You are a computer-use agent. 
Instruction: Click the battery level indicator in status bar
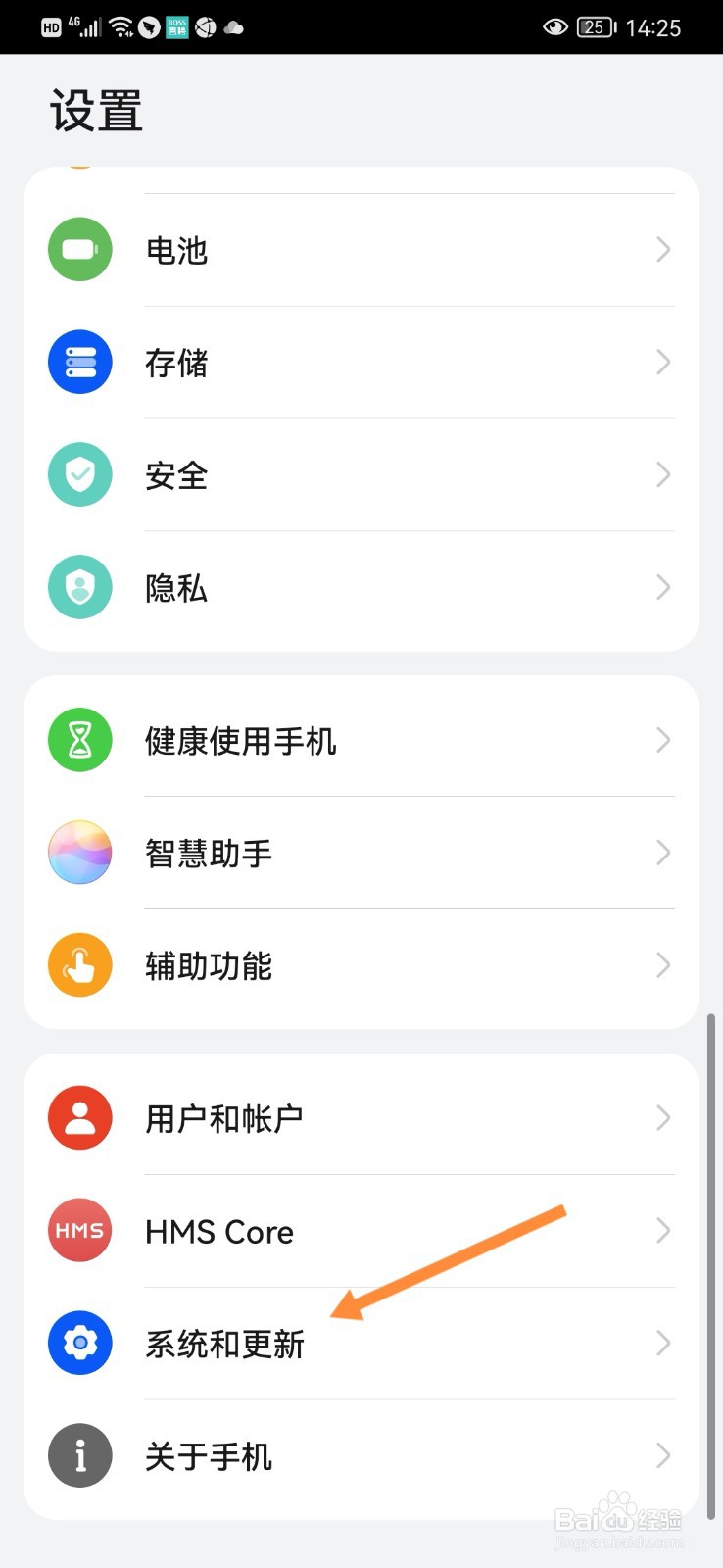pos(593,26)
